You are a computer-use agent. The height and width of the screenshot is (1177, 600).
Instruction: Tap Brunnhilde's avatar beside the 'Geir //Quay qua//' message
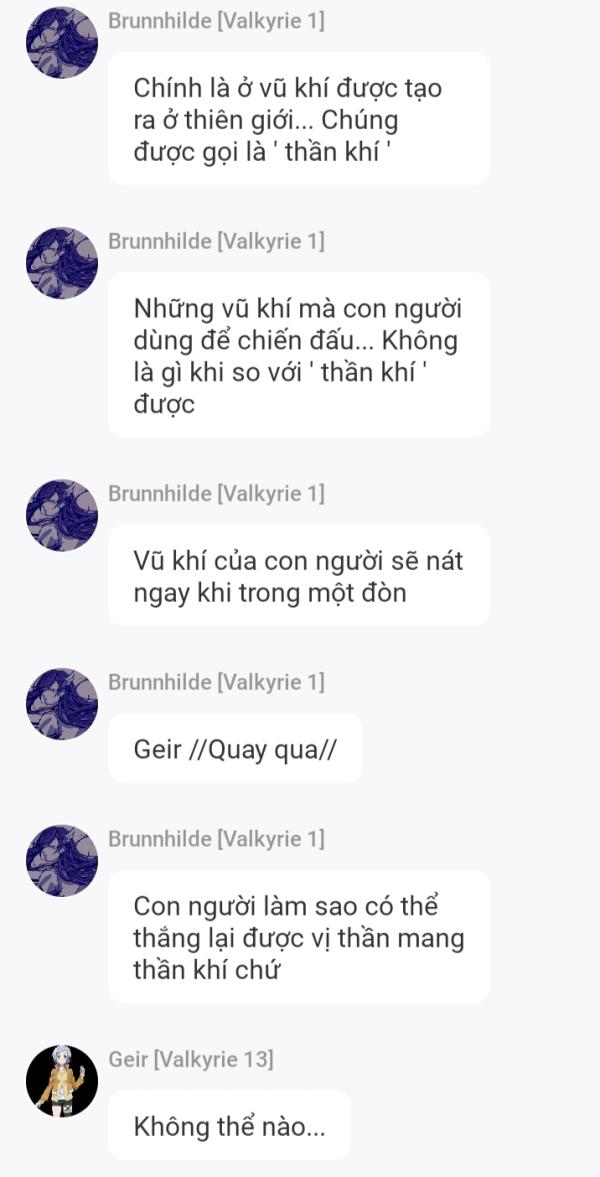pyautogui.click(x=62, y=704)
